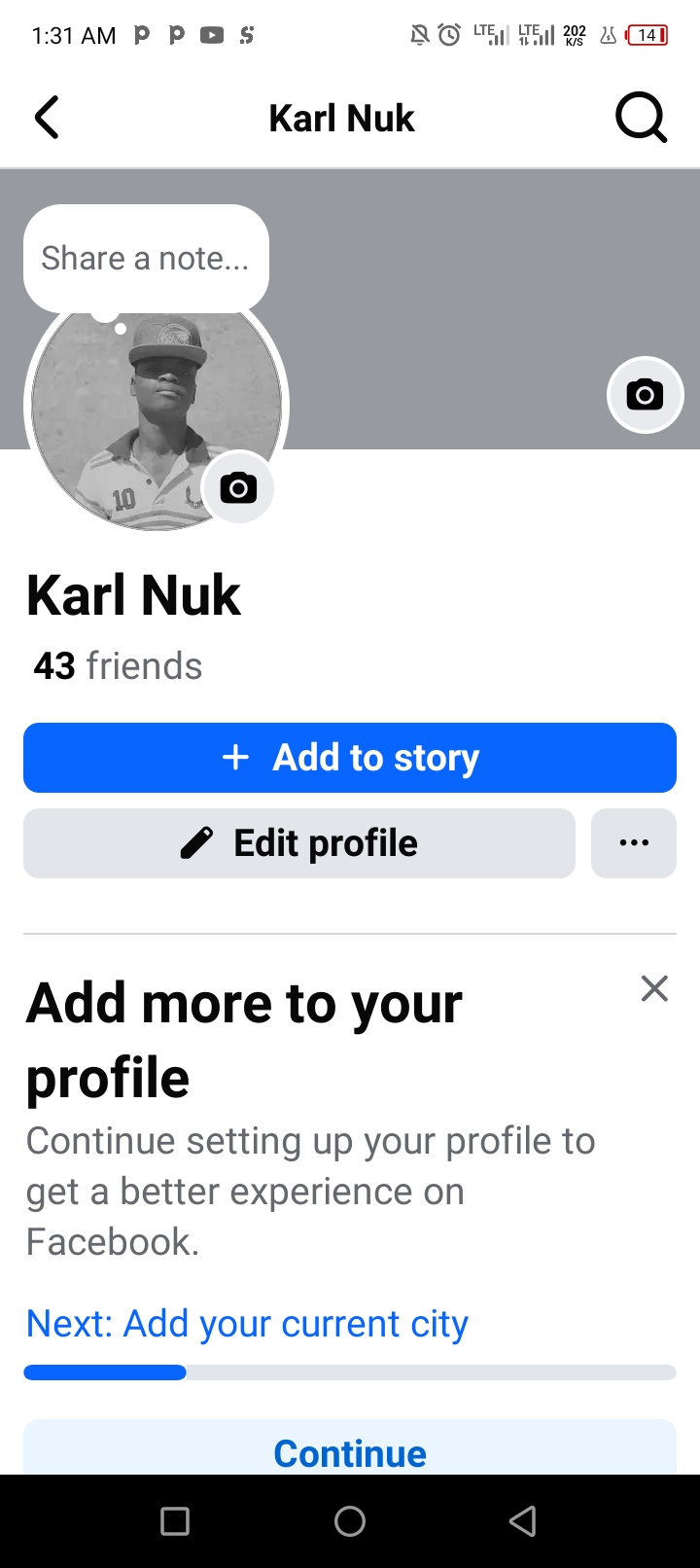Continue setting up the profile
This screenshot has width=700, height=1568.
pos(350,1451)
